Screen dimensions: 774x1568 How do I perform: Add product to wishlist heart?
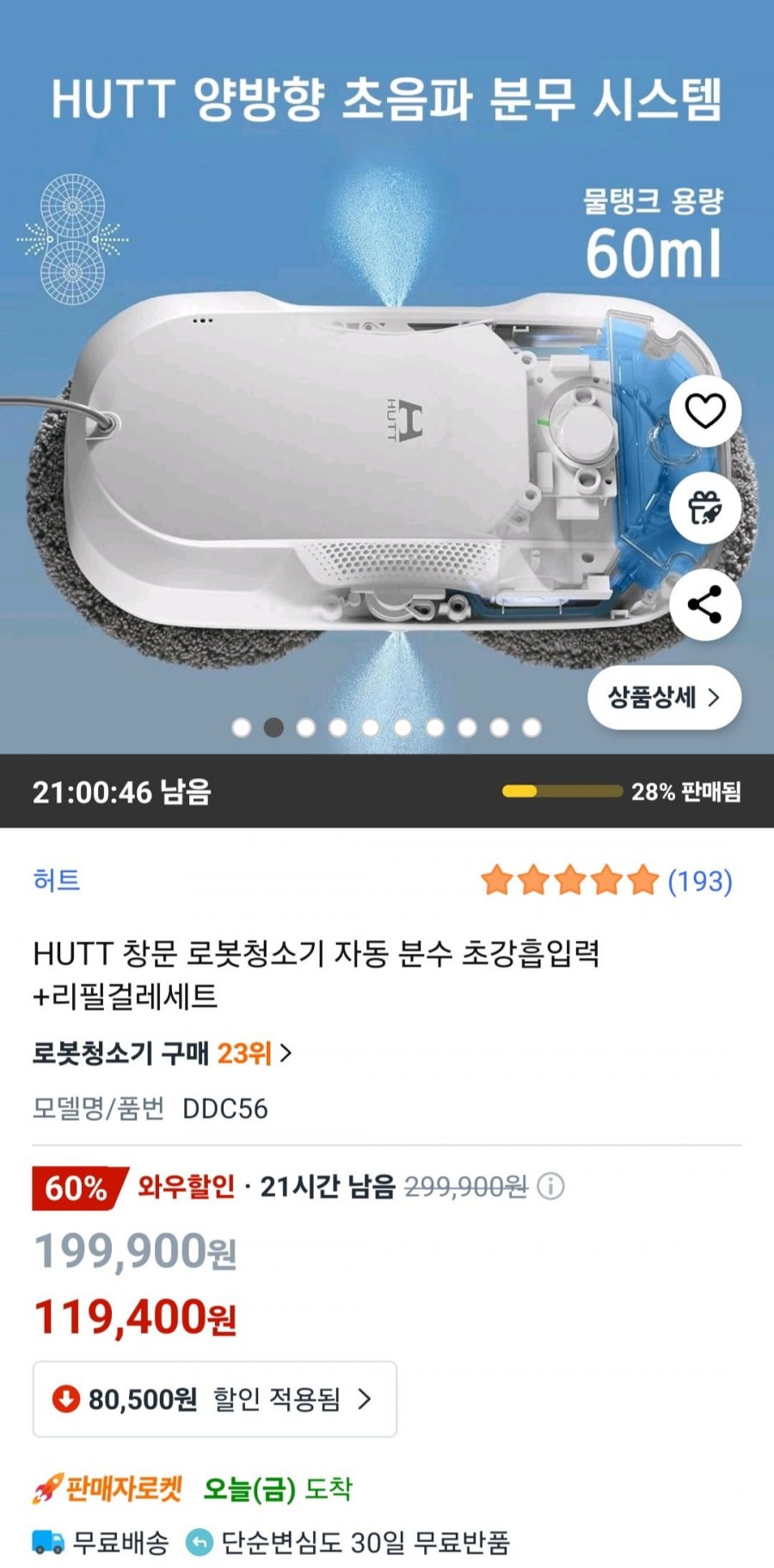(704, 410)
